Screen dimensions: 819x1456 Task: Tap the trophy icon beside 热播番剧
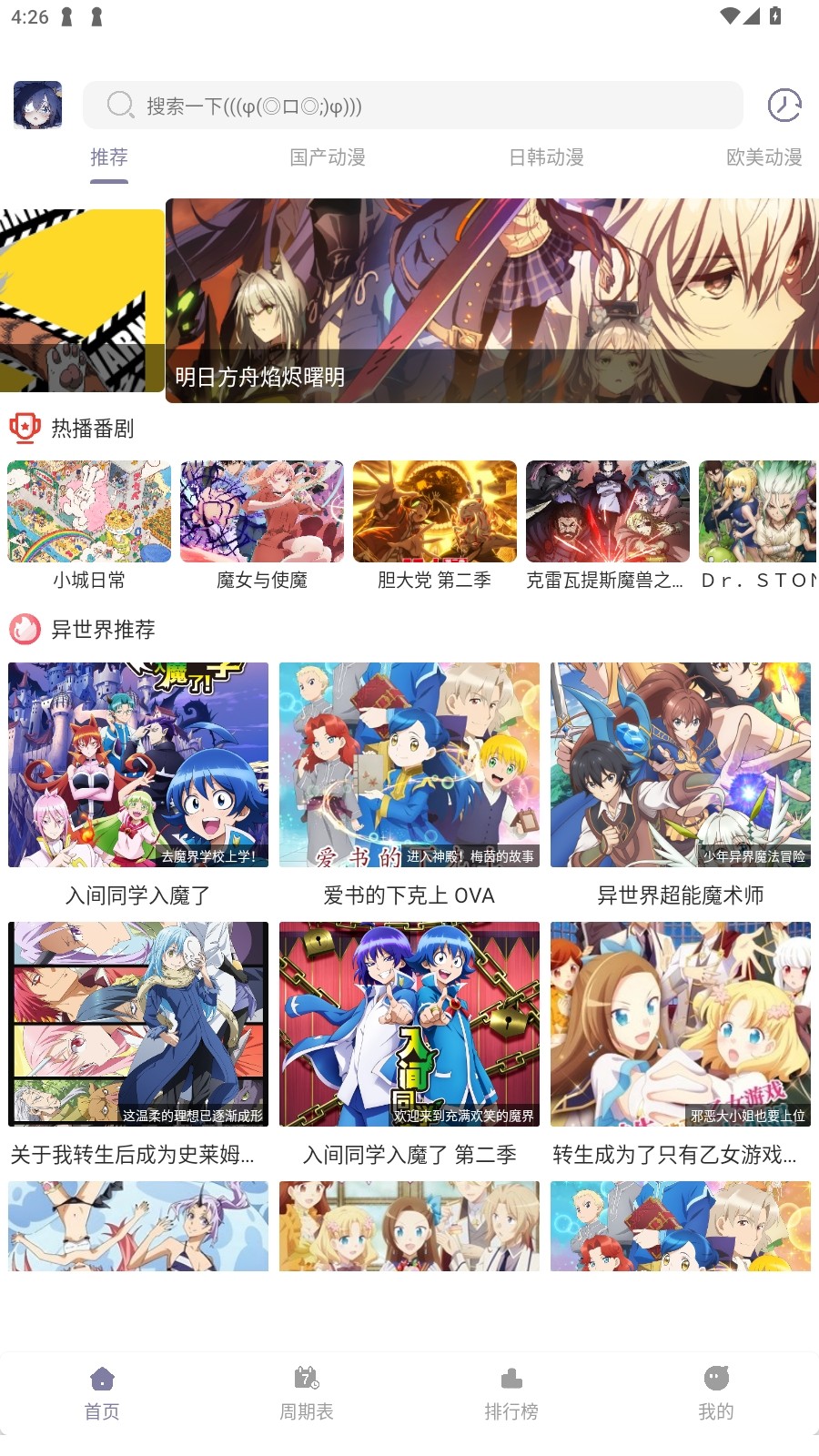(25, 428)
